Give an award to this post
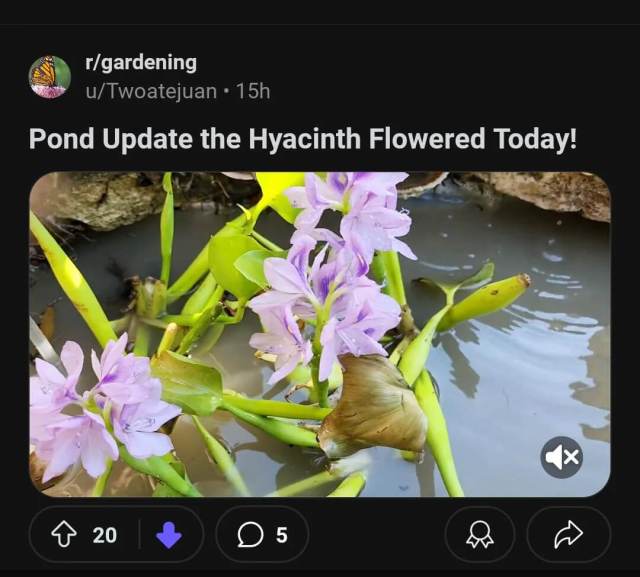Screen dimensions: 640x577 pyautogui.click(x=480, y=535)
